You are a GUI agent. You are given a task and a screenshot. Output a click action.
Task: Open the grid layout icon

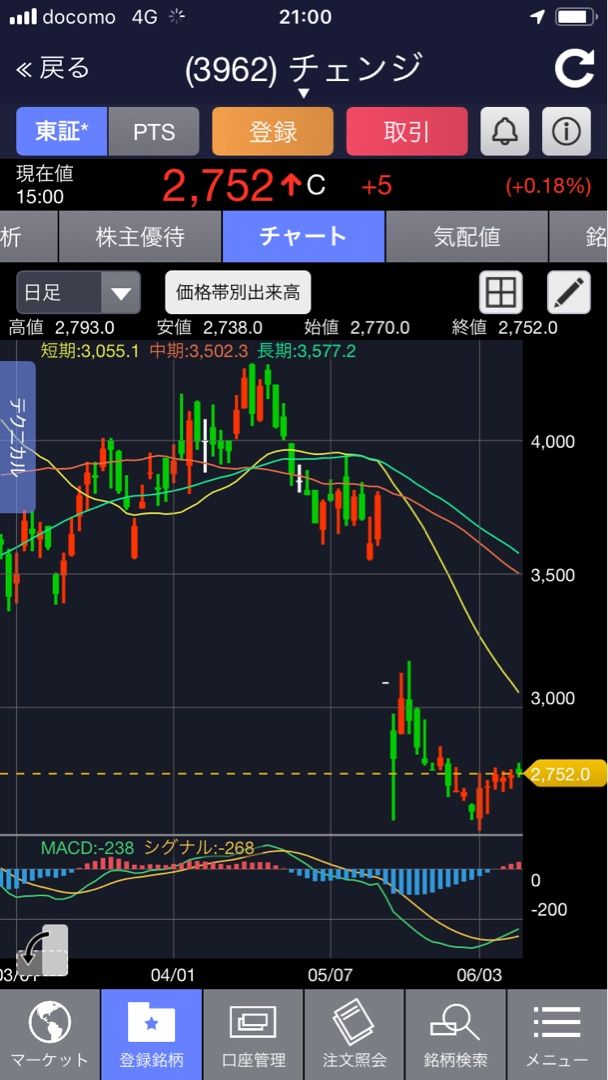click(x=501, y=293)
